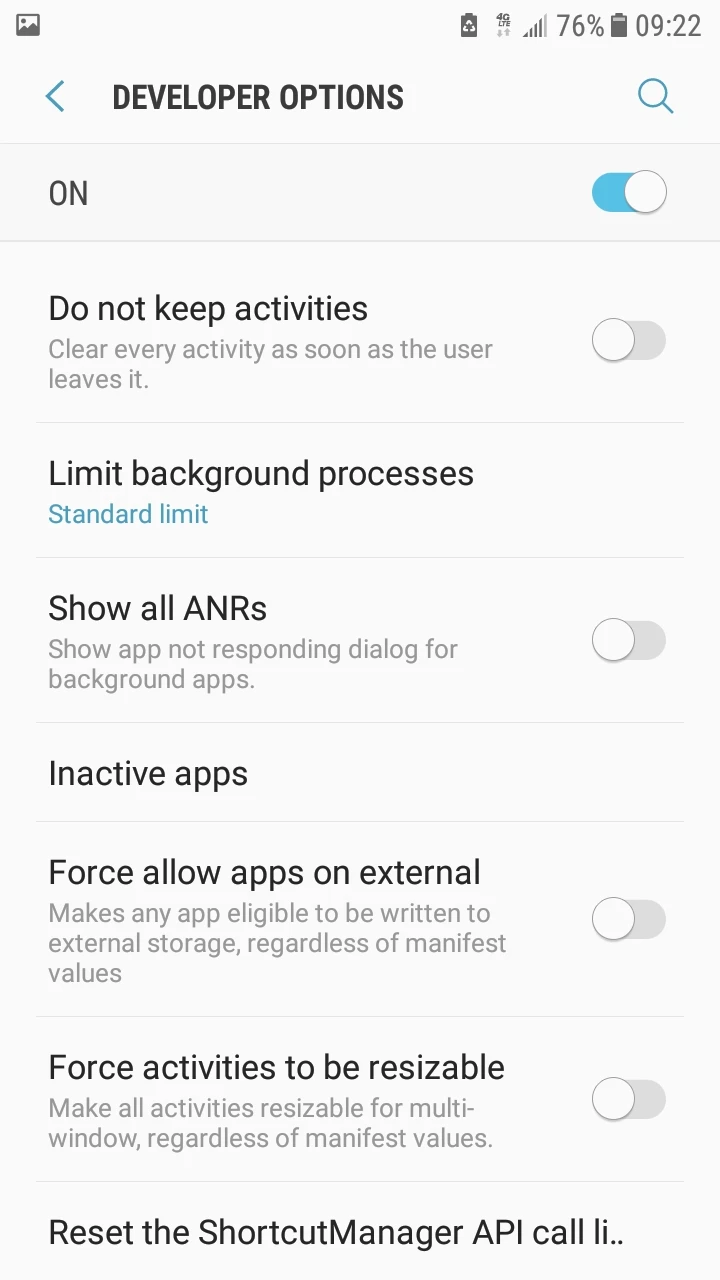Viewport: 720px width, 1280px height.
Task: Switch on Force activities to be resizable
Action: click(x=628, y=1100)
